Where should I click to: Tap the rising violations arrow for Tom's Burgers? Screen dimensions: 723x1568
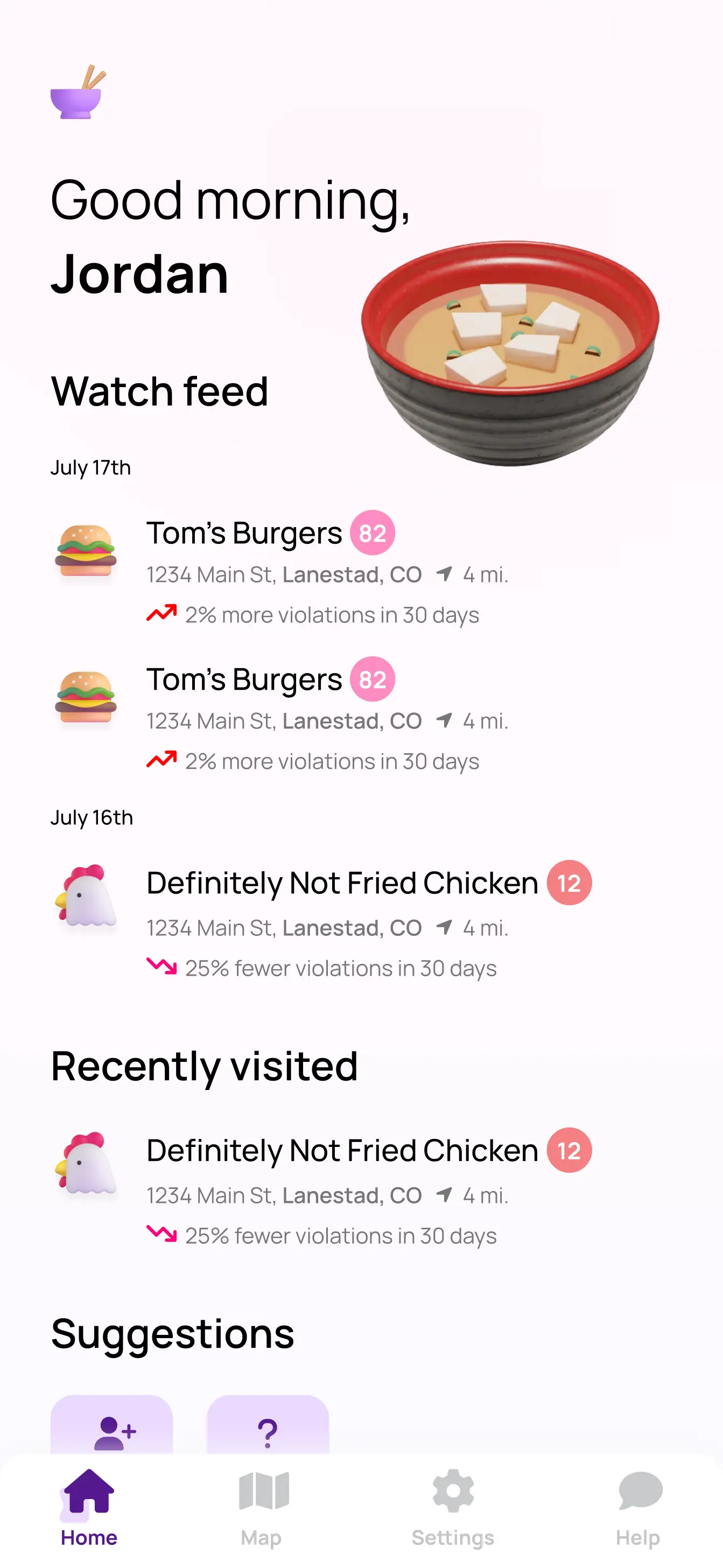[162, 614]
